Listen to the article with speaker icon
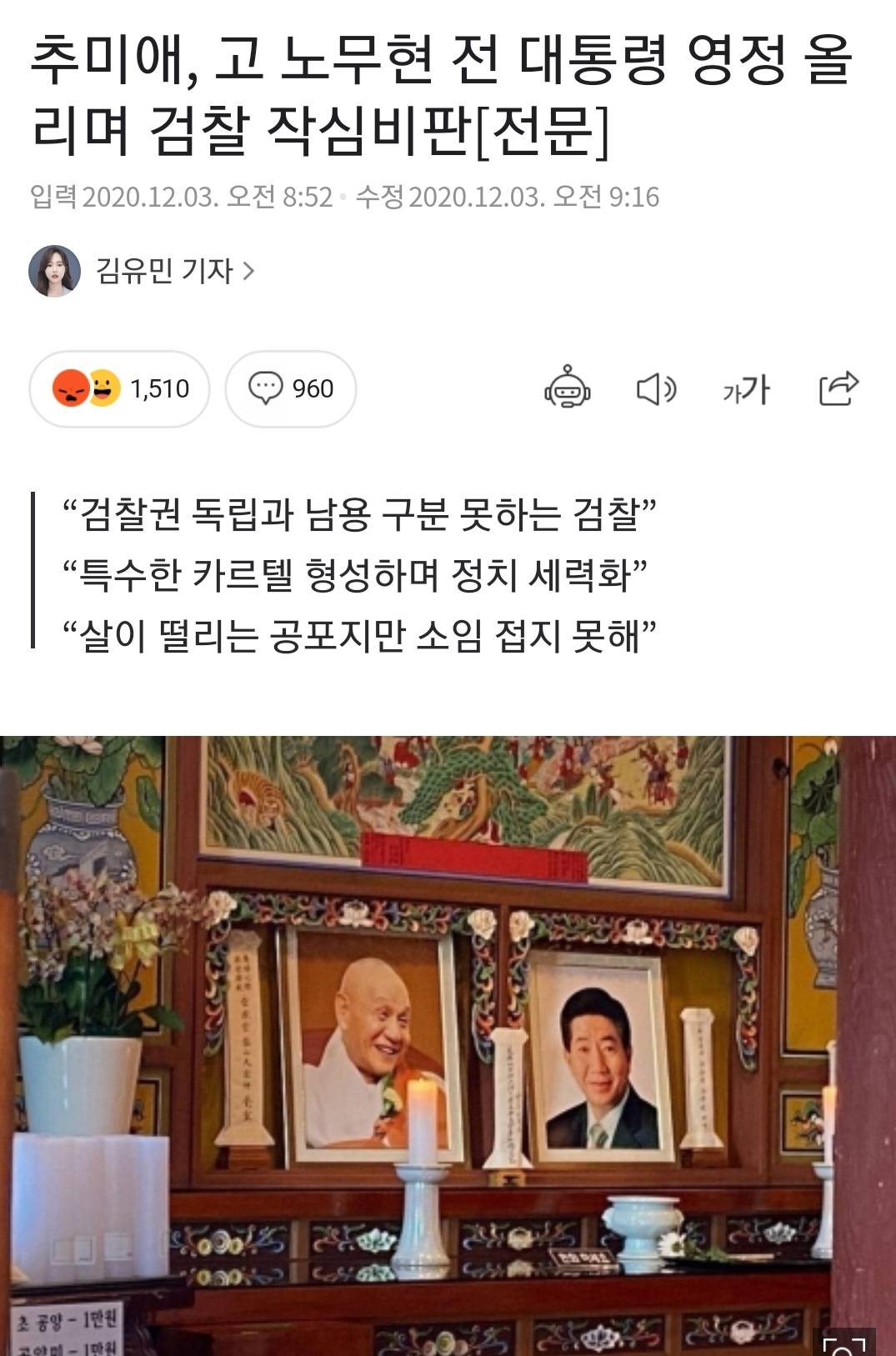The width and height of the screenshot is (896, 1356). pos(656,389)
